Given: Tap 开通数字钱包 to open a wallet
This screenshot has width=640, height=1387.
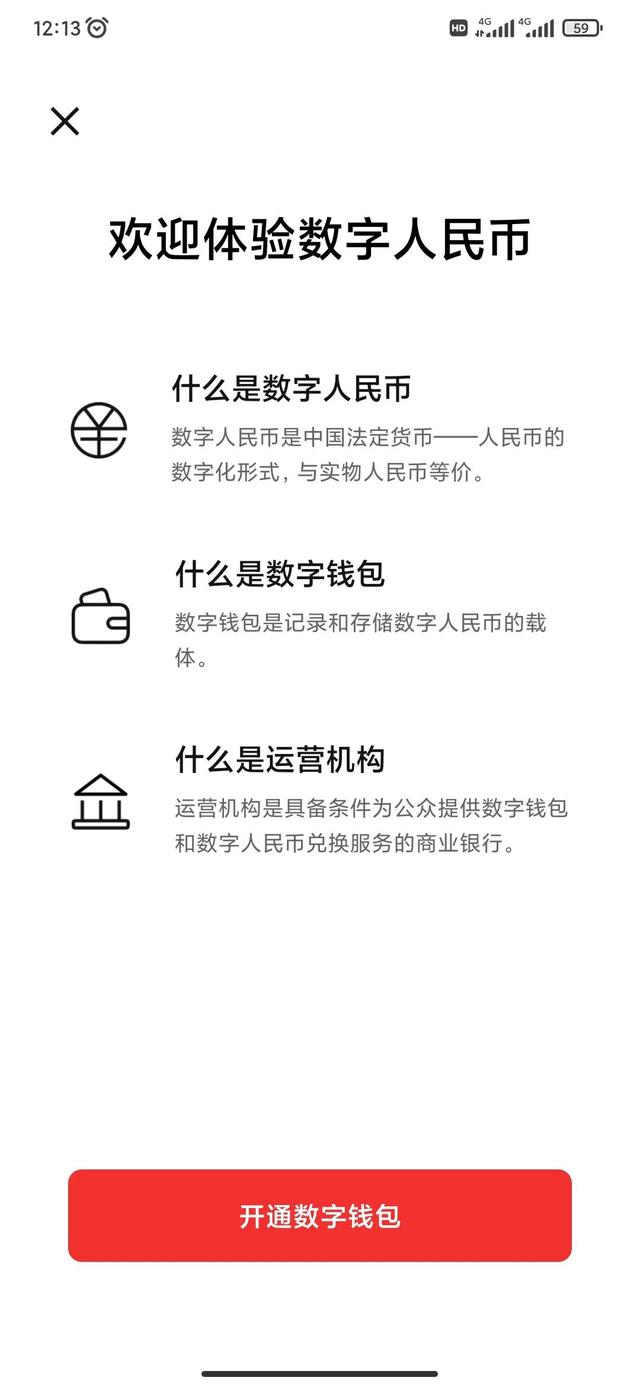Looking at the screenshot, I should (320, 1216).
